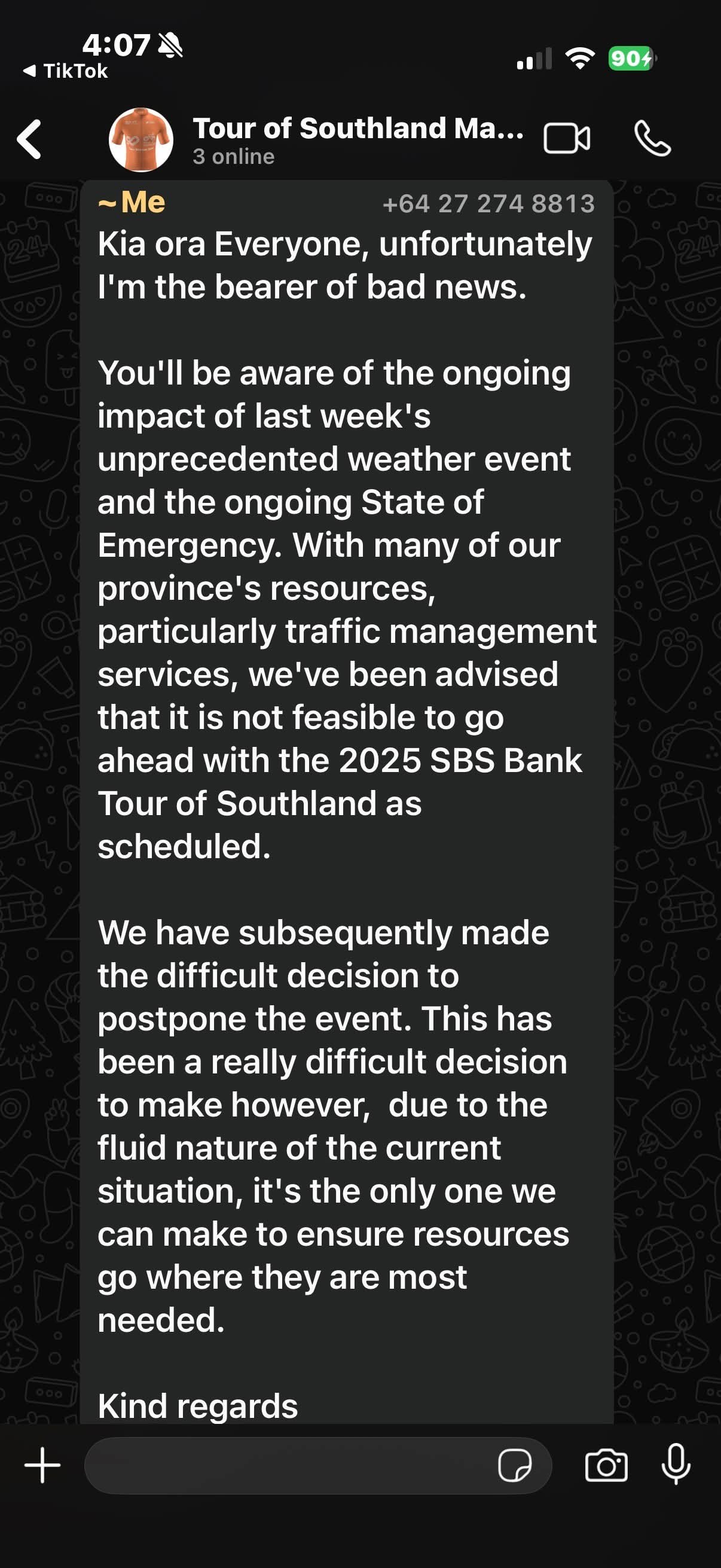The image size is (721, 1568).
Task: Open Tour of Southland group info
Action: pyautogui.click(x=357, y=139)
